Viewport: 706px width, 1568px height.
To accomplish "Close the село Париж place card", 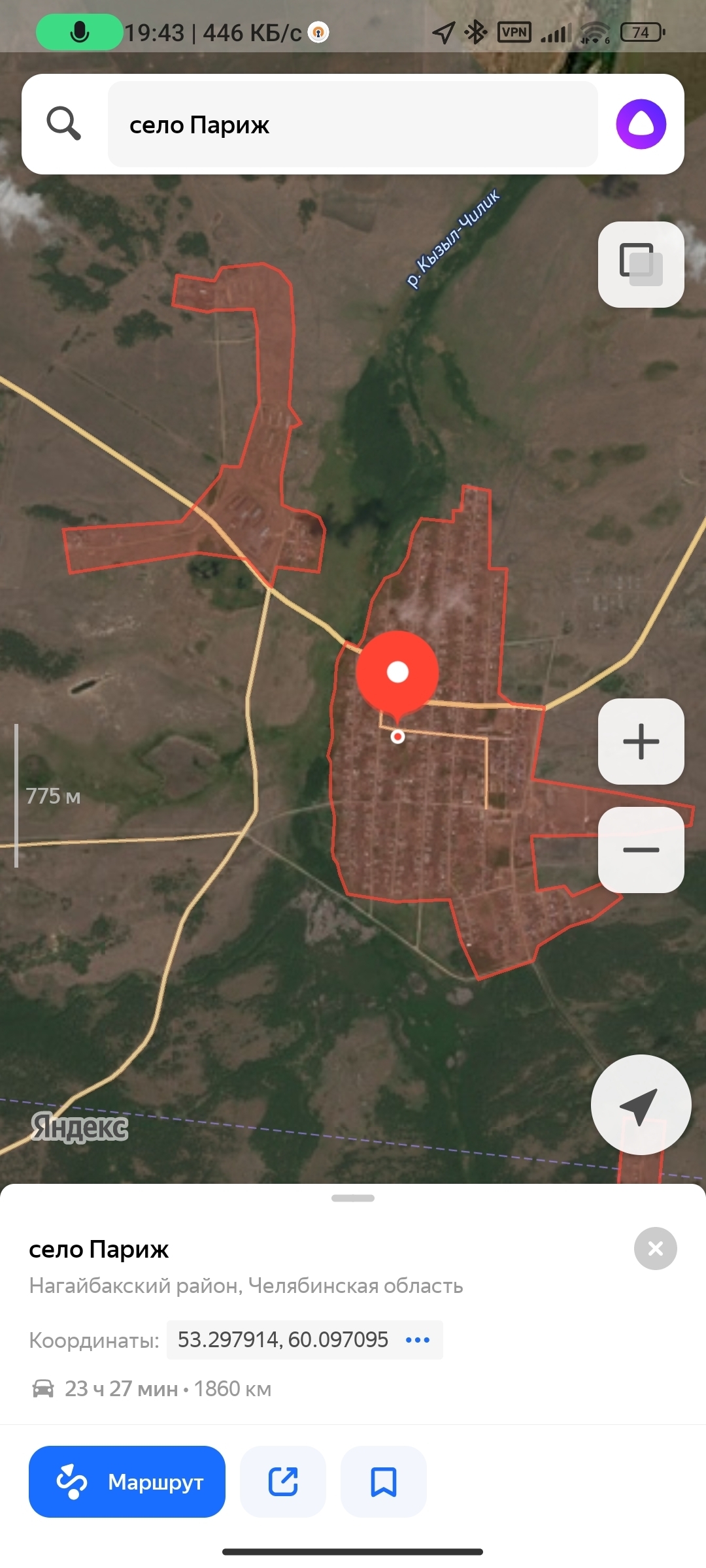I will click(655, 1249).
